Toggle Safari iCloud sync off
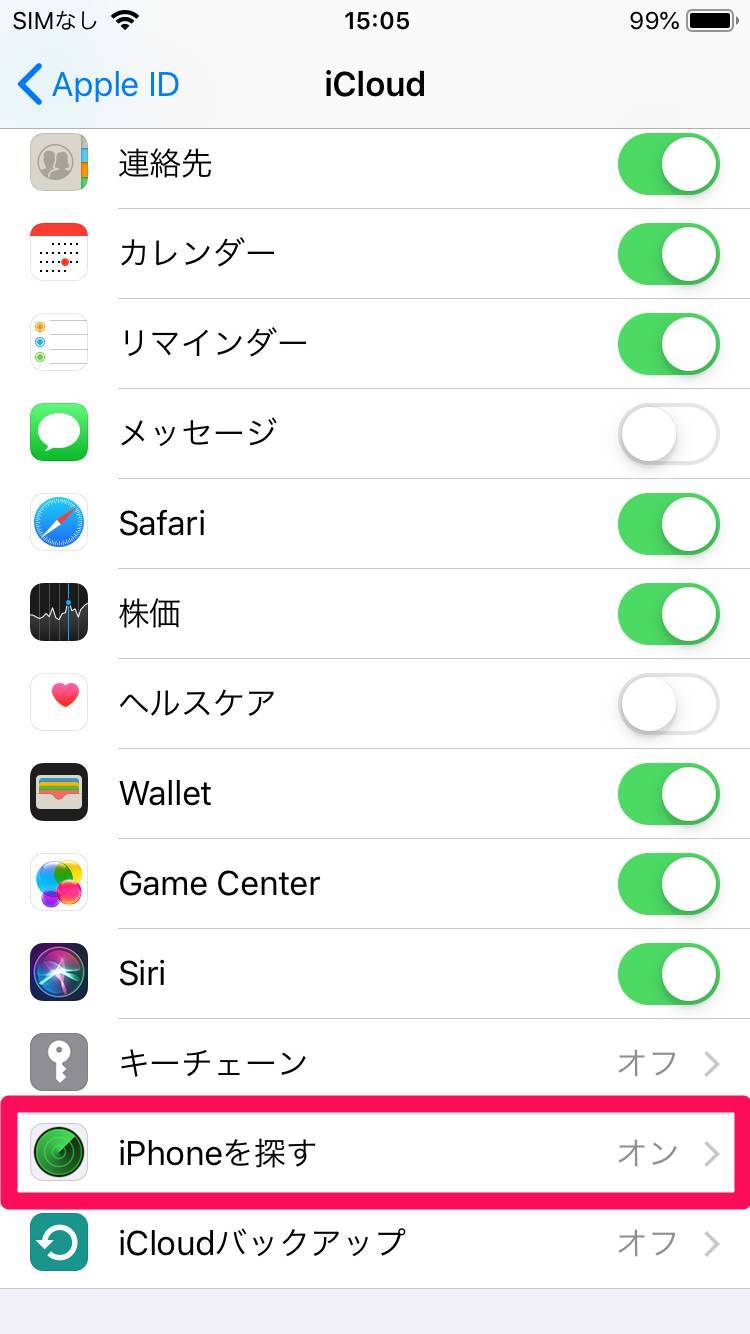 (668, 524)
